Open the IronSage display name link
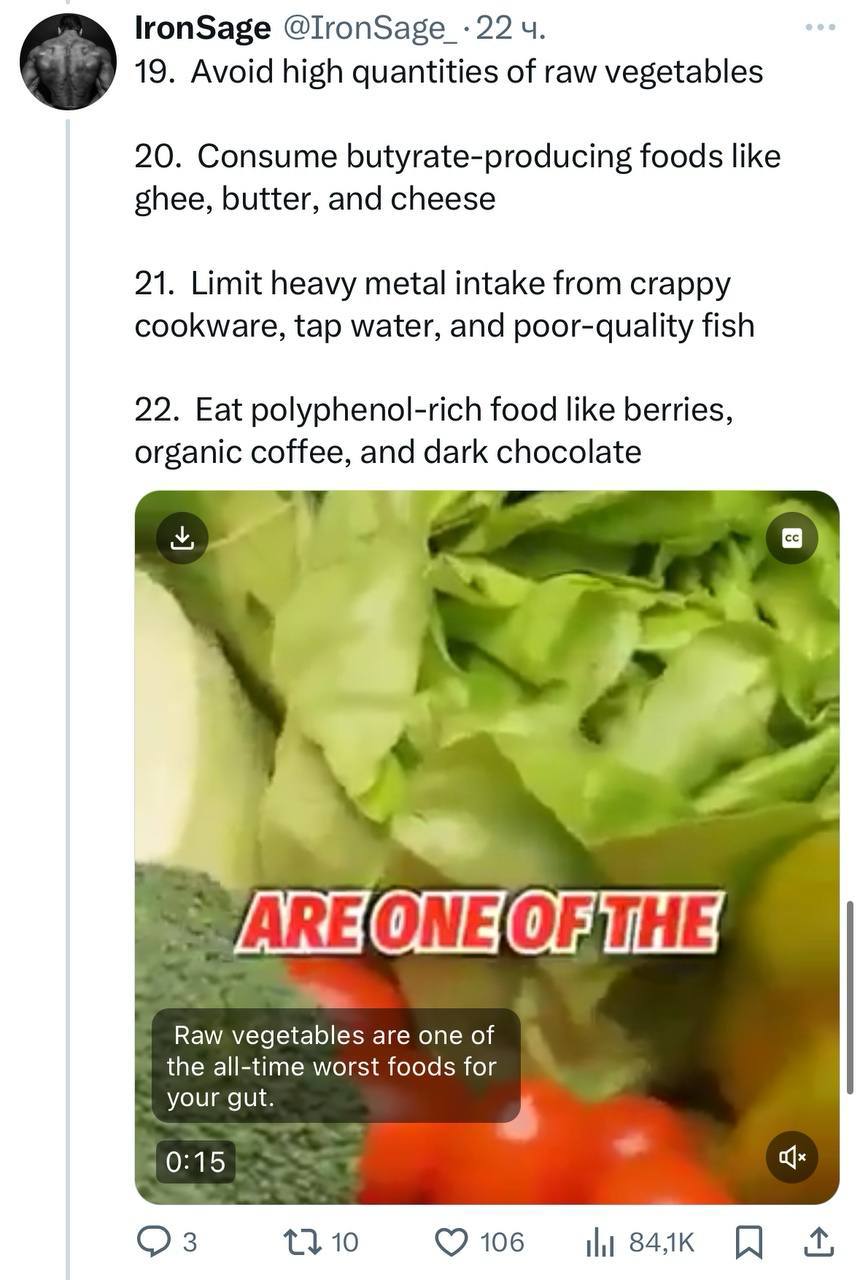 coord(202,29)
